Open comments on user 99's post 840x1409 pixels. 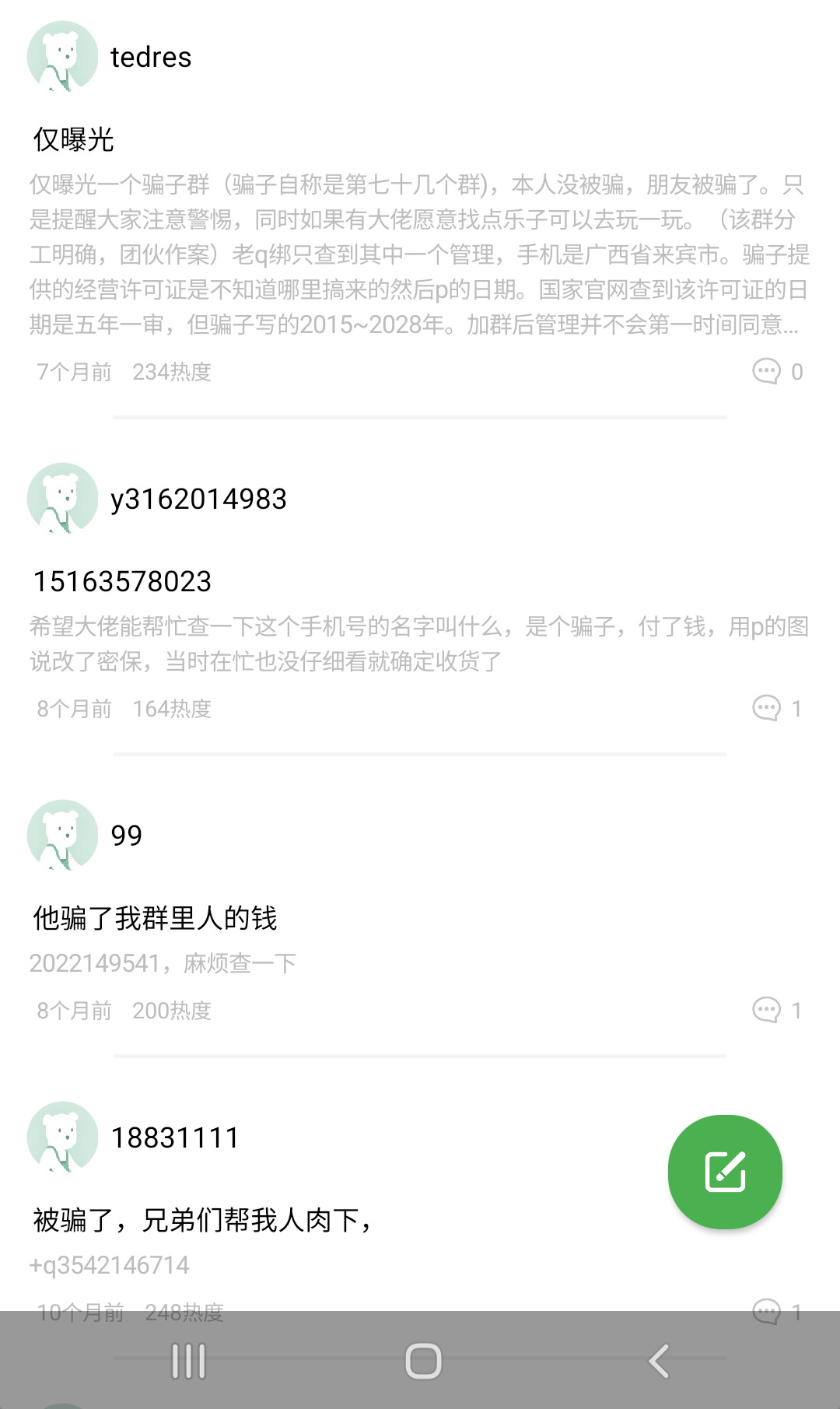[777, 1011]
